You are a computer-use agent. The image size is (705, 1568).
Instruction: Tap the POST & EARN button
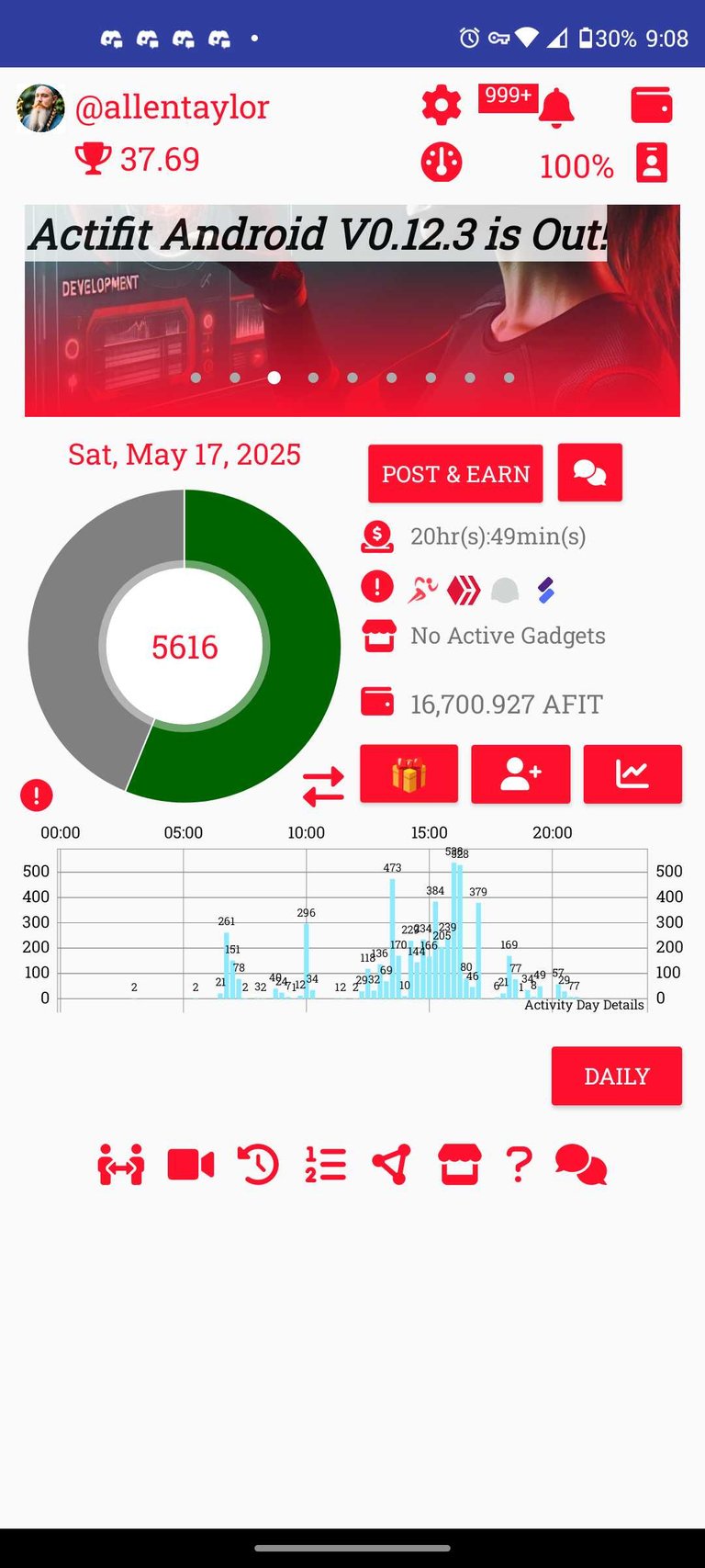[x=455, y=474]
